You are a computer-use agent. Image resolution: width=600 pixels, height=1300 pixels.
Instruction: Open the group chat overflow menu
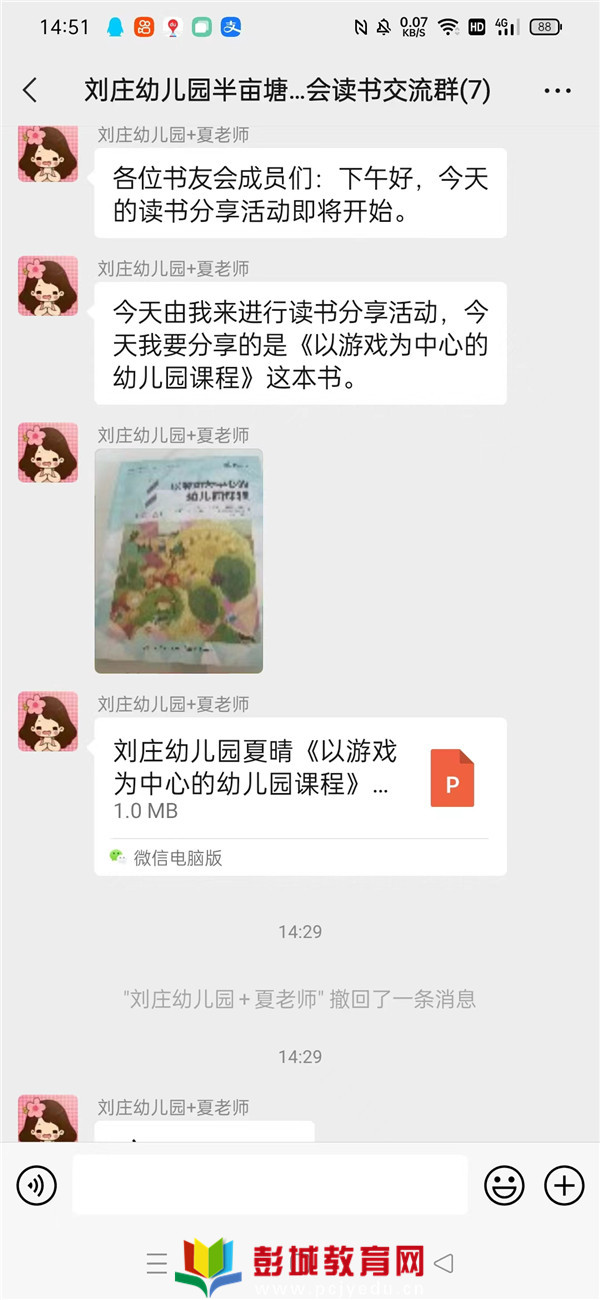point(557,91)
